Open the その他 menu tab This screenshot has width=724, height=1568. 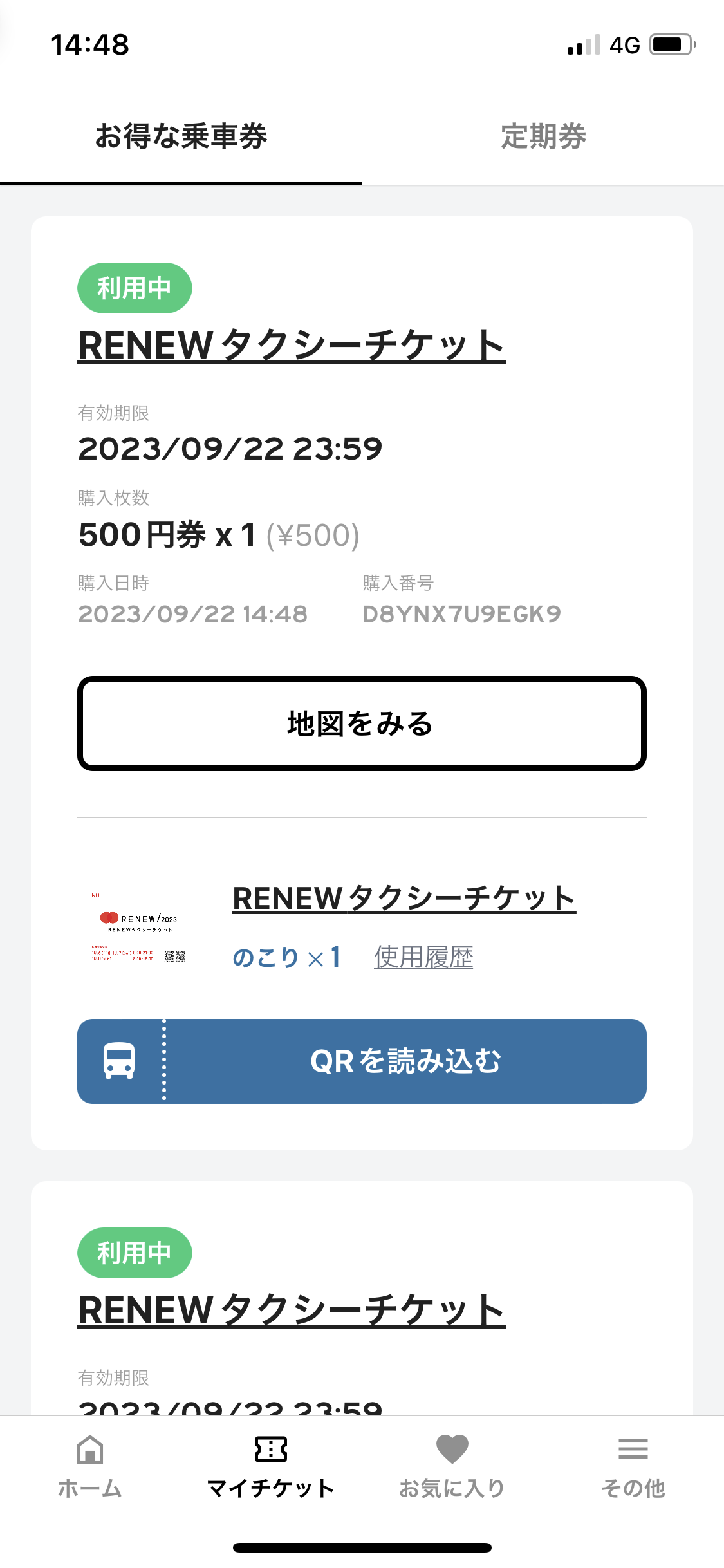(633, 1464)
